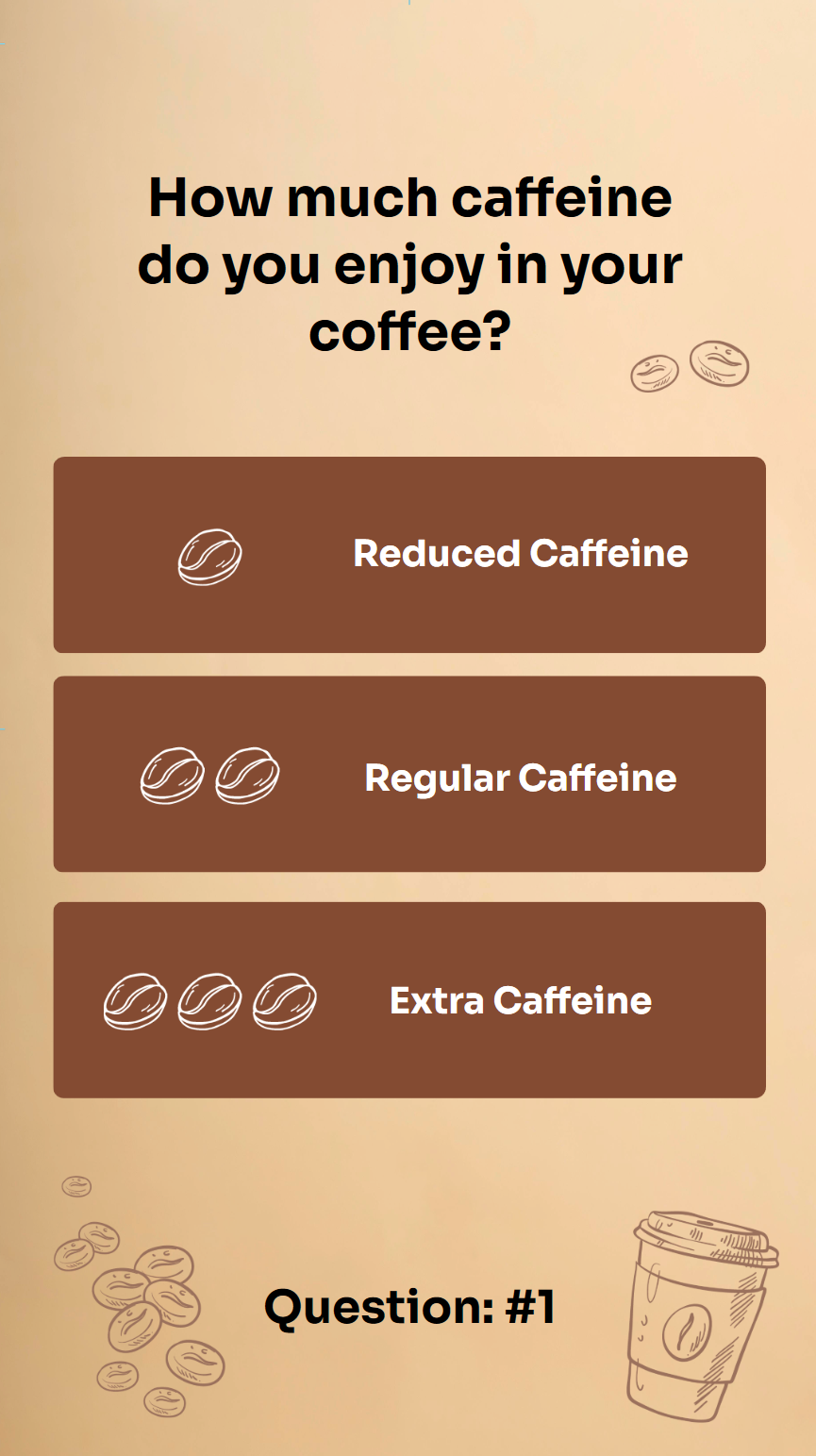Viewport: 816px width, 1456px height.
Task: Choose Regular Caffeine
Action: click(409, 775)
